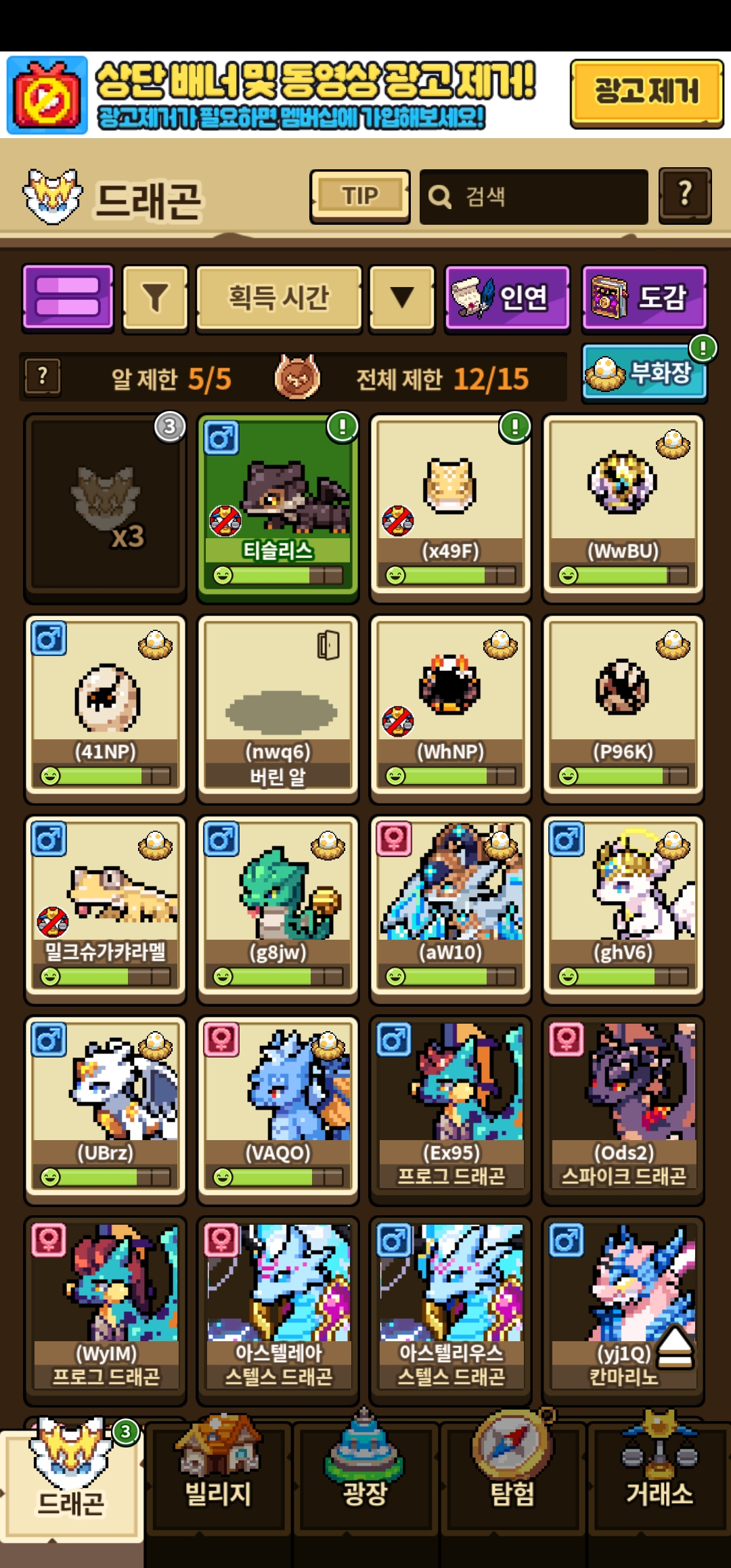Open the 도감 encyclopedia button
This screenshot has width=731, height=1568.
tap(644, 298)
